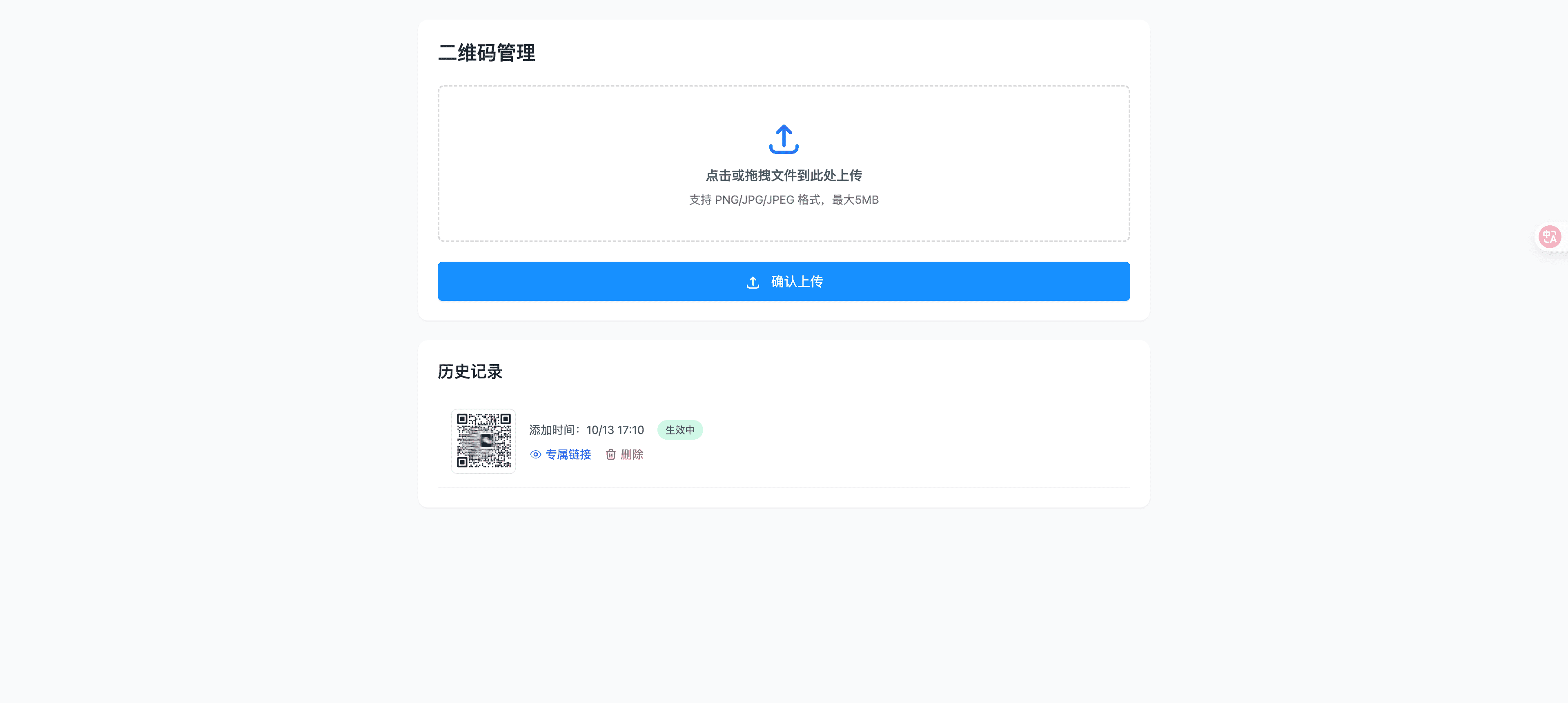Confirm upload with 确认上传 button
The height and width of the screenshot is (703, 1568).
coord(784,281)
